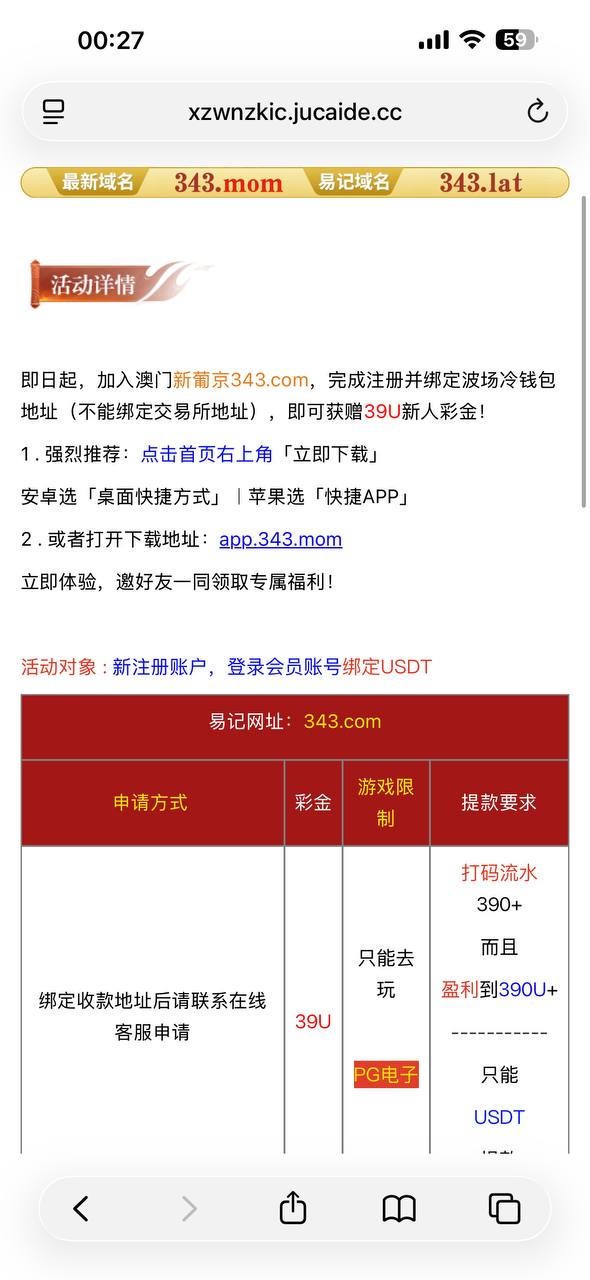The image size is (590, 1280).
Task: Tap the xzwnzkic.jucaide.cc address field
Action: pos(295,112)
